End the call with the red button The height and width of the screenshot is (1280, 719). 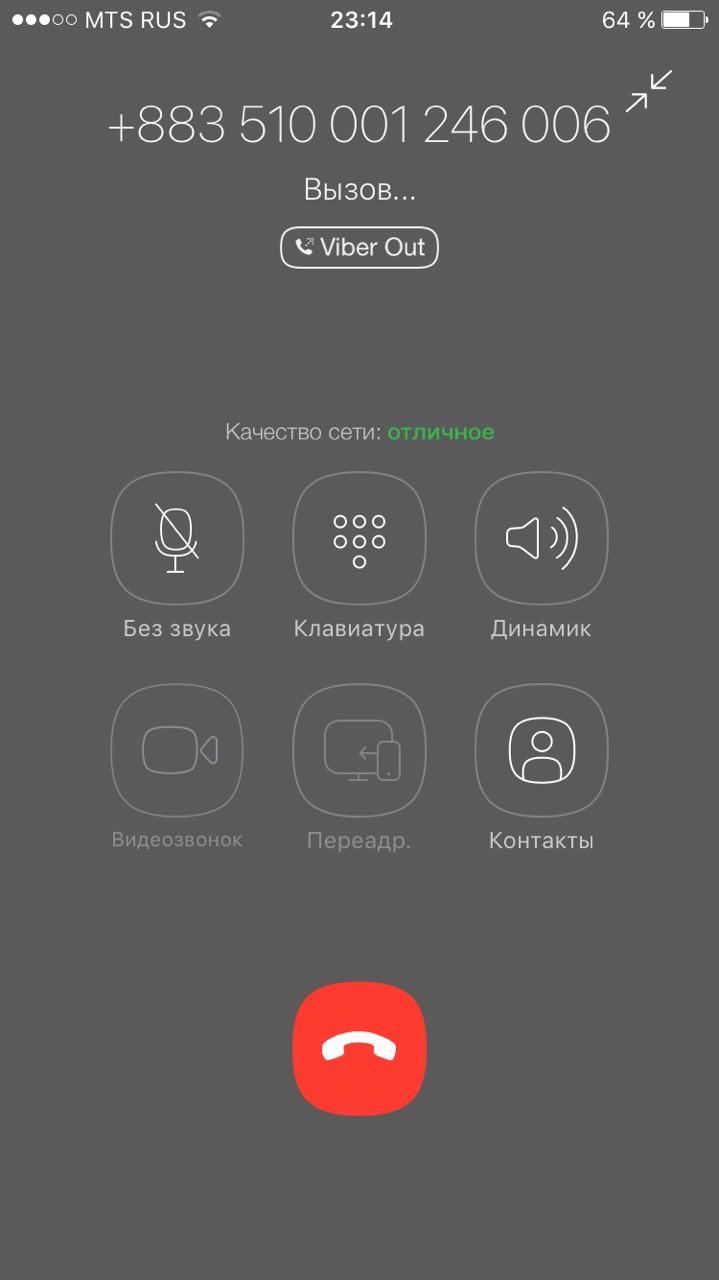pyautogui.click(x=359, y=1047)
